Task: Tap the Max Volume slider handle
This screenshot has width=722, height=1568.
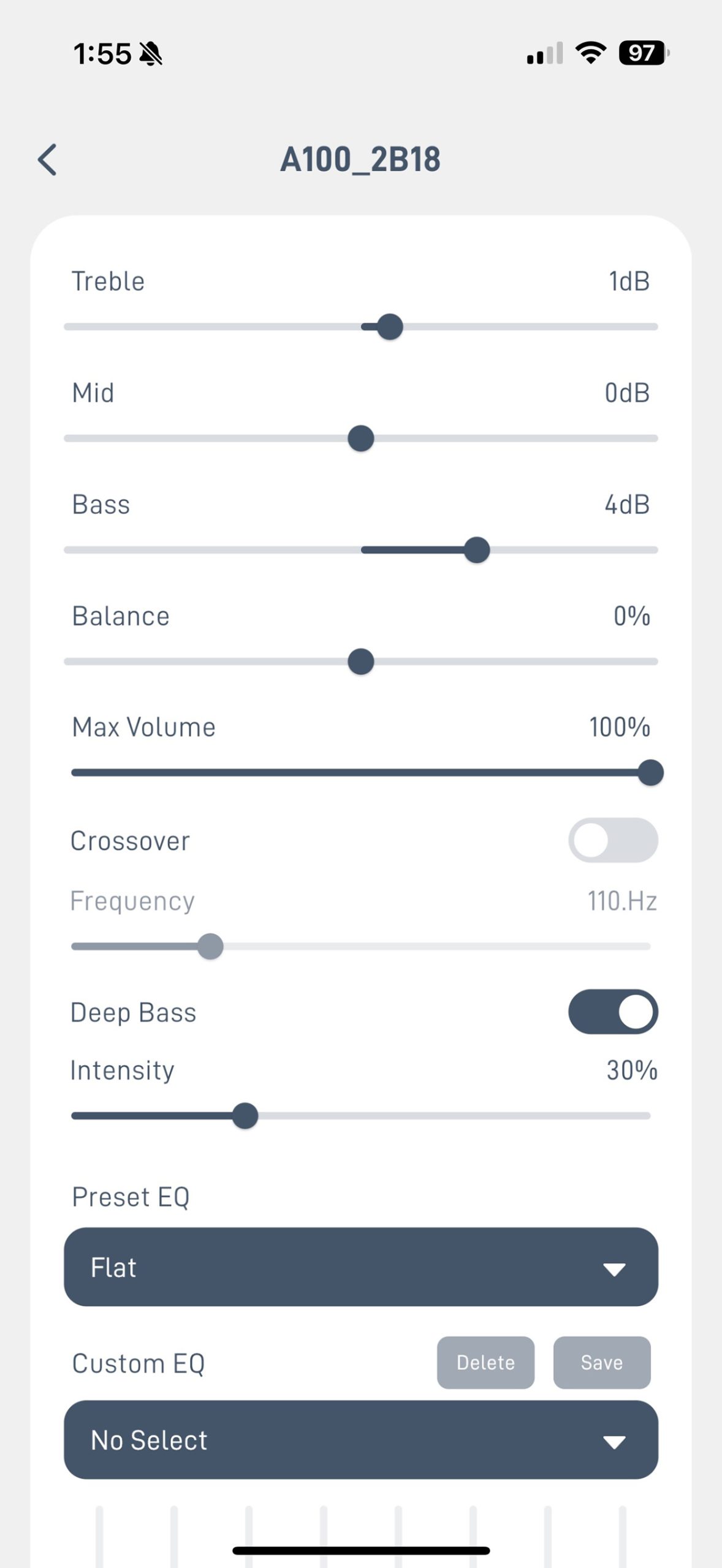Action: click(x=651, y=773)
